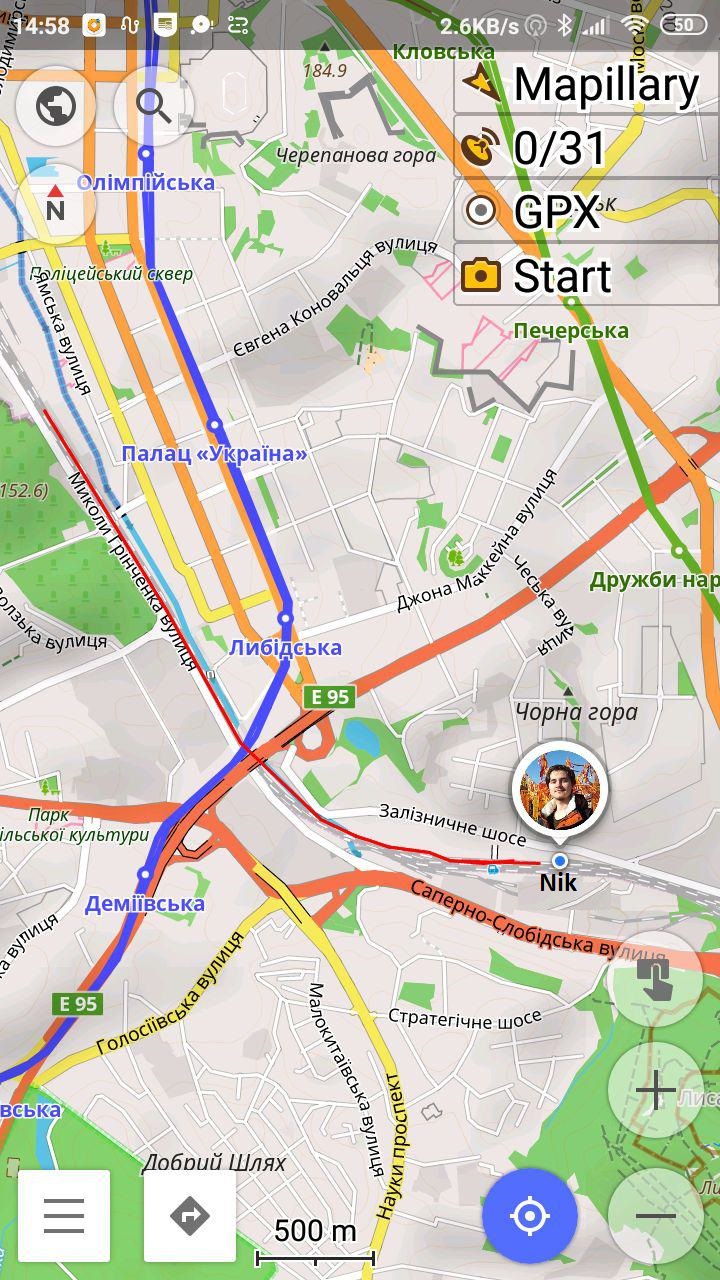Screen dimensions: 720x1280
Task: Tap the Start camera widget
Action: [585, 275]
